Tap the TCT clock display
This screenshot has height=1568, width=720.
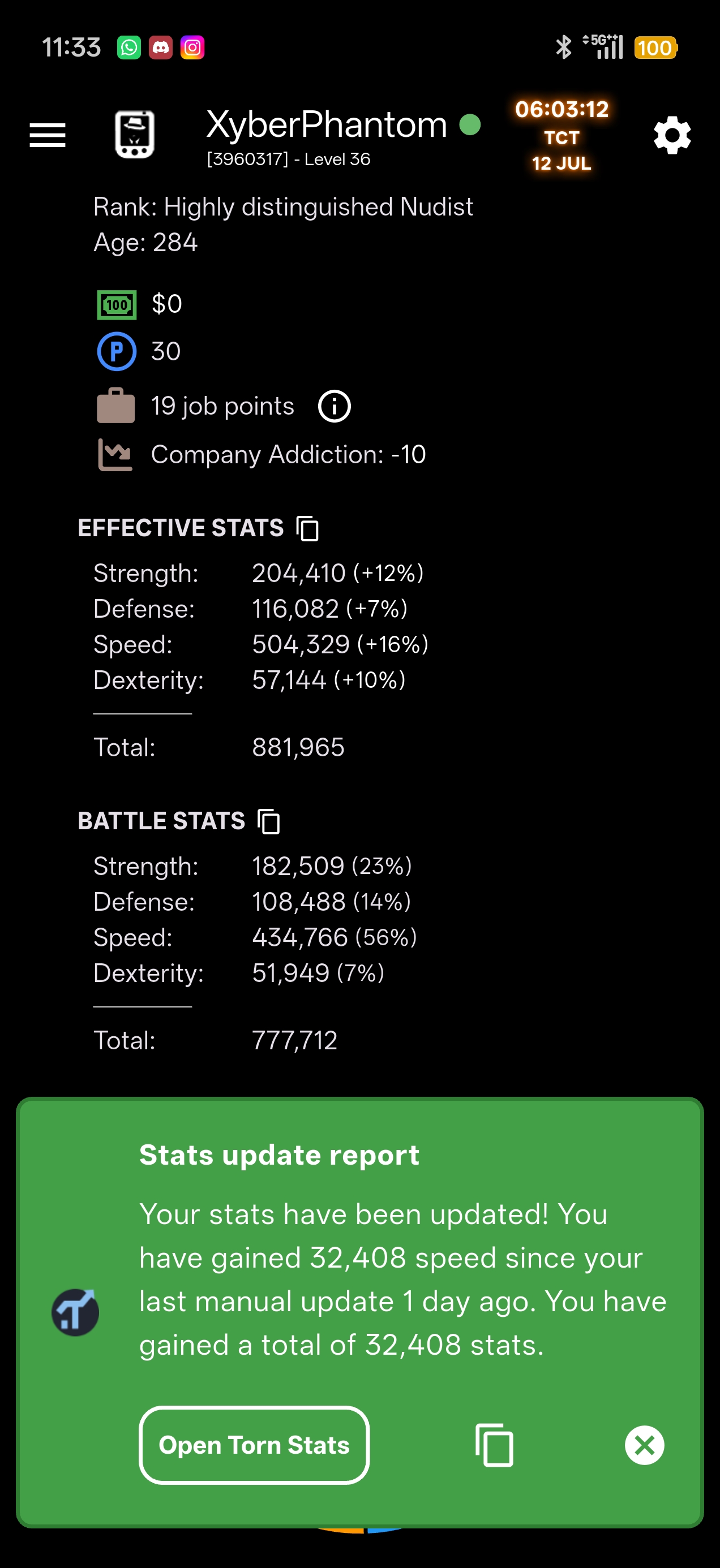pos(562,135)
